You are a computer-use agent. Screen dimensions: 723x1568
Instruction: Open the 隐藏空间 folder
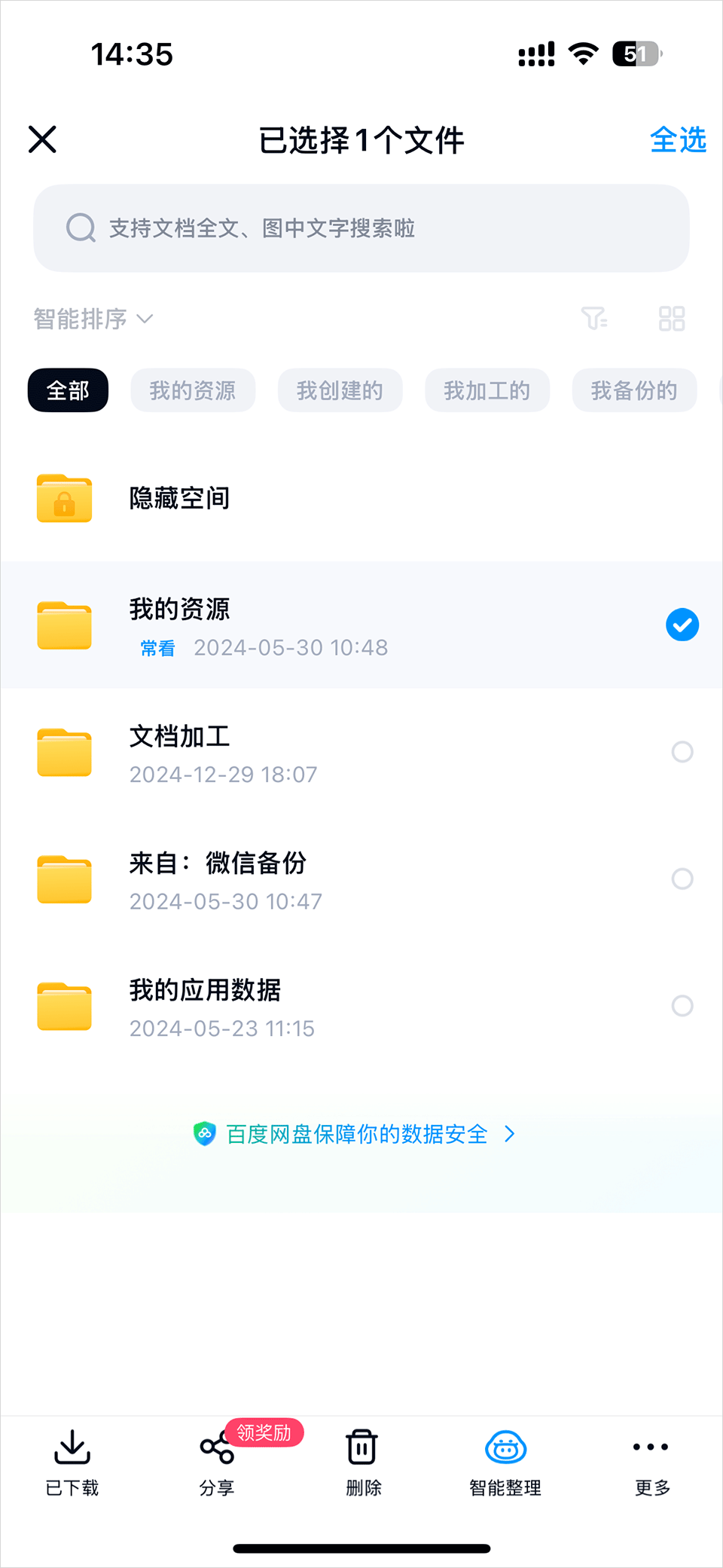tap(179, 498)
